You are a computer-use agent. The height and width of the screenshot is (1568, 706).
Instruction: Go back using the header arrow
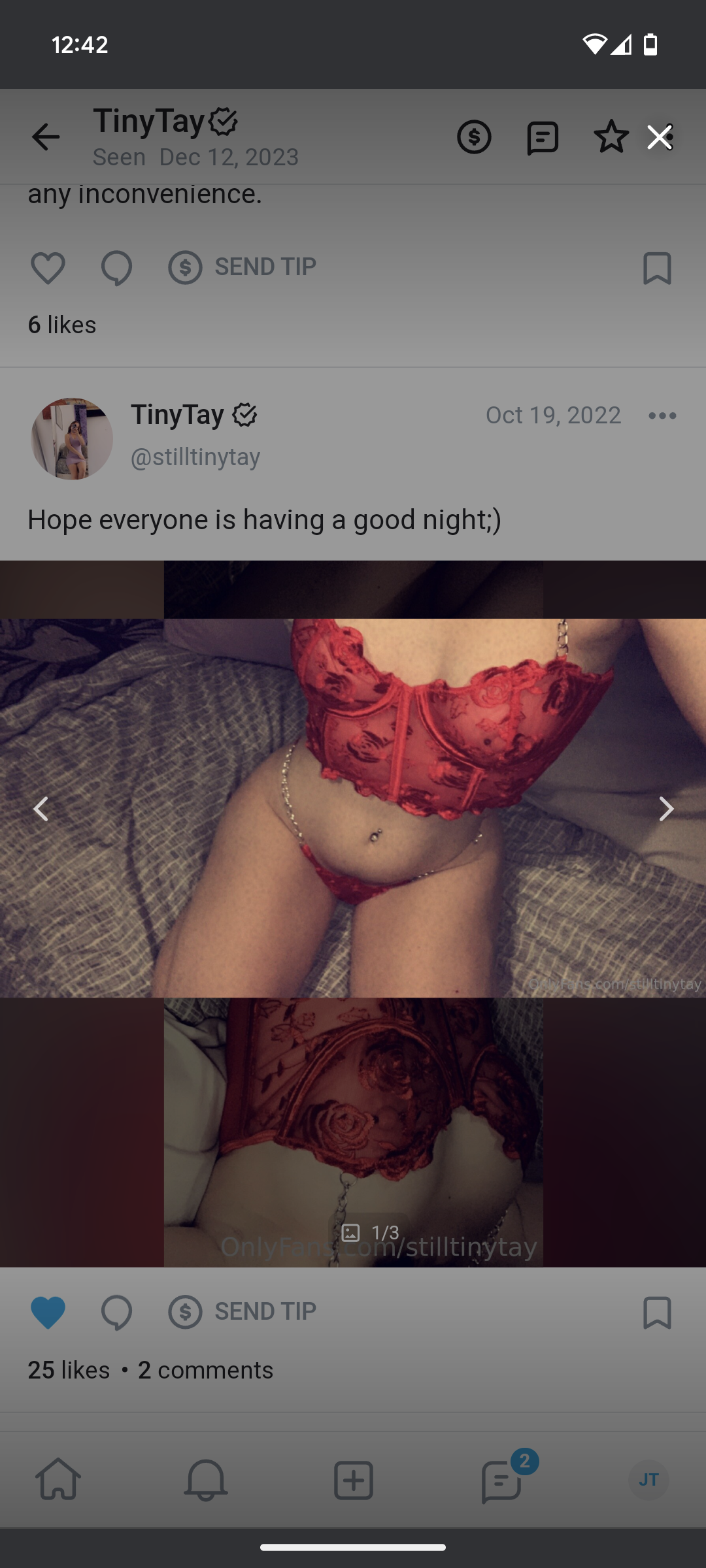[x=46, y=137]
